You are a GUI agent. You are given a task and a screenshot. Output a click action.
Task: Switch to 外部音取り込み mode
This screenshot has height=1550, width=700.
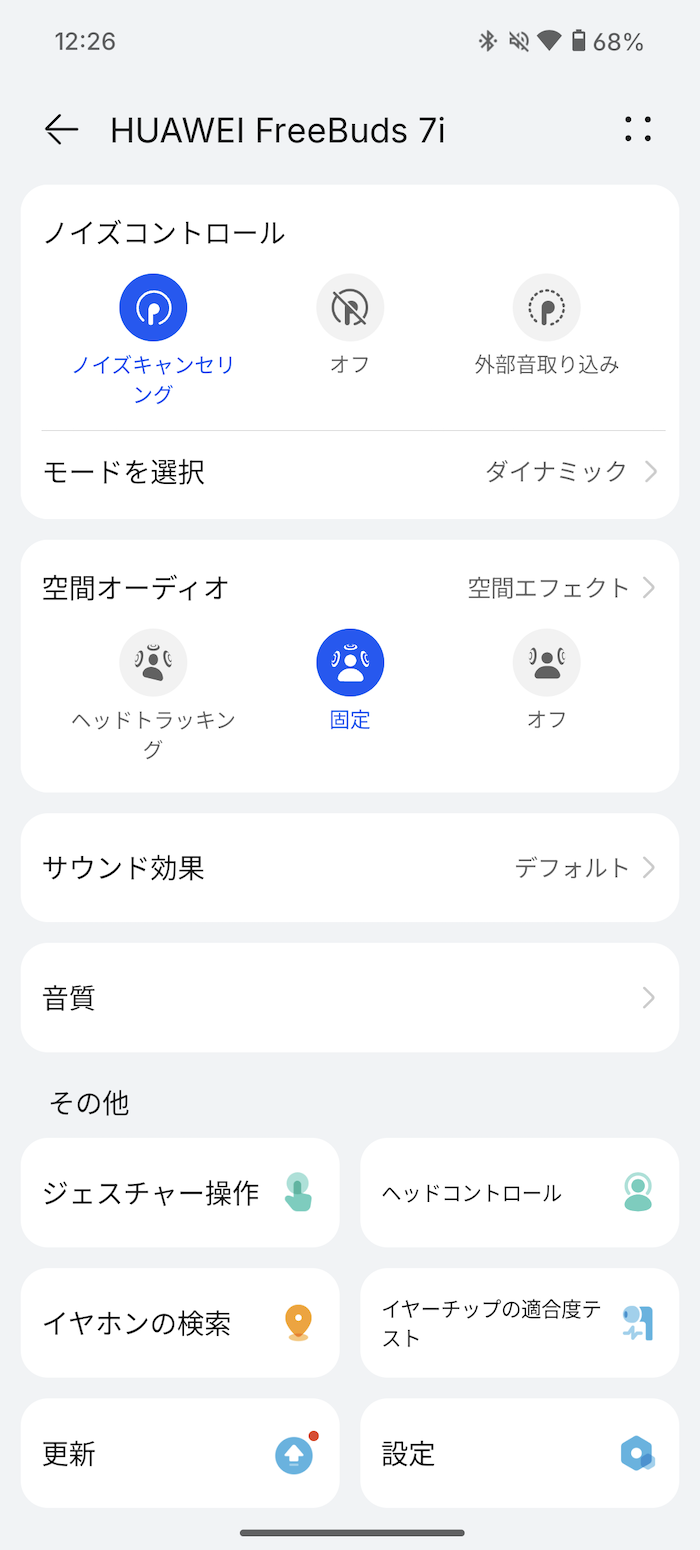(547, 308)
